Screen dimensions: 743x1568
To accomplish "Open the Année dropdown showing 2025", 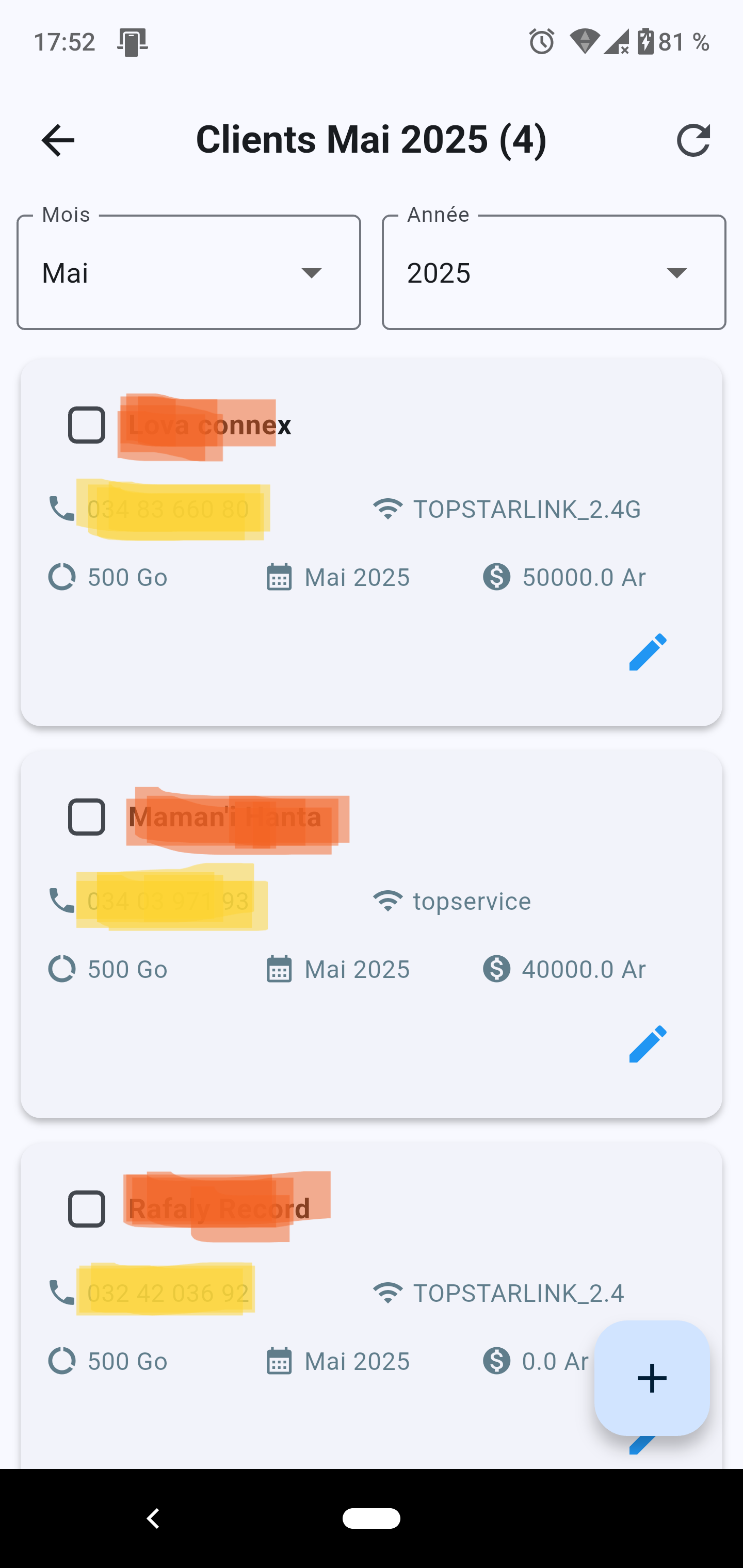I will [554, 272].
